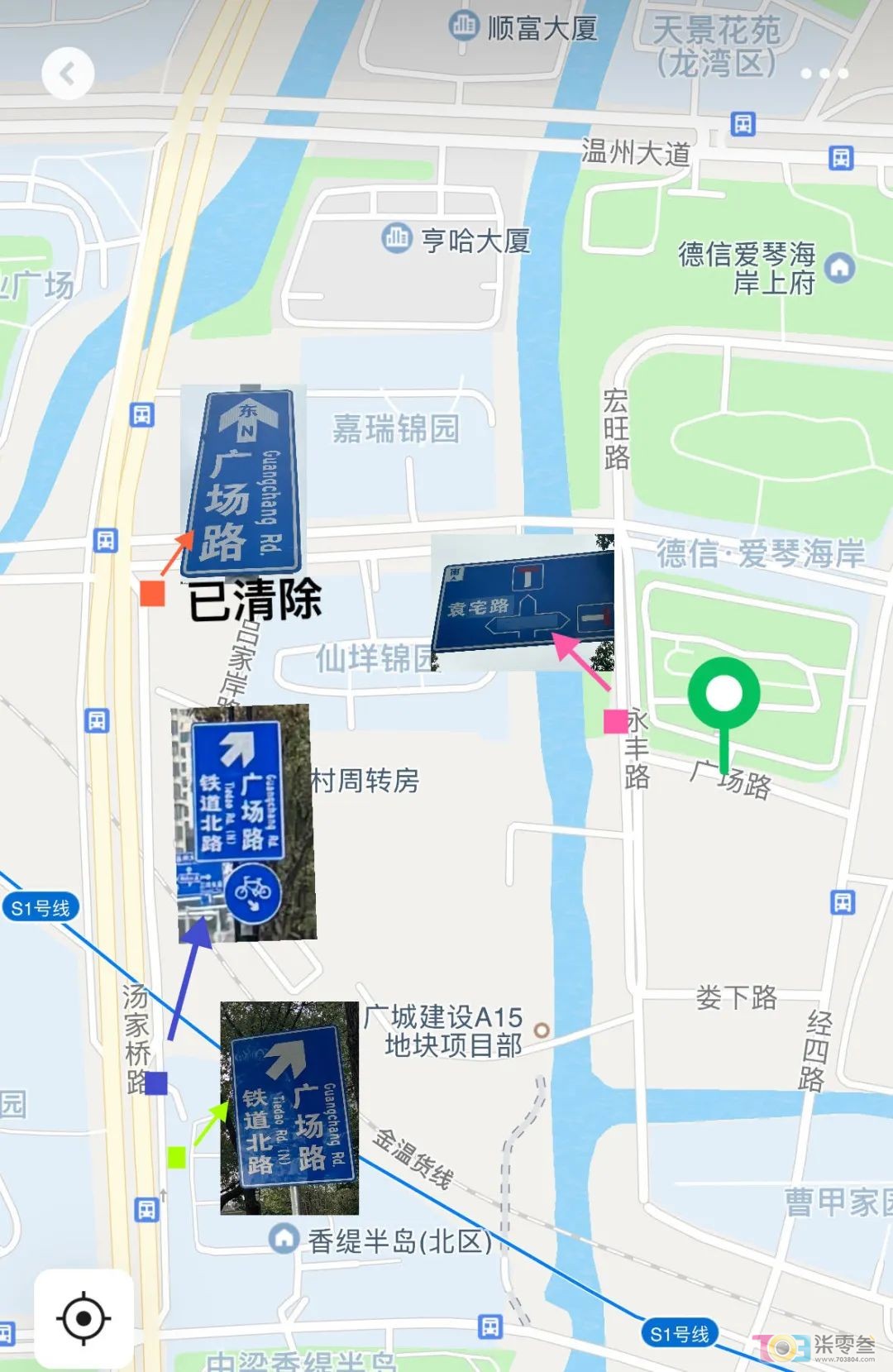Select the 亨哈大厦 place marker

[x=397, y=238]
